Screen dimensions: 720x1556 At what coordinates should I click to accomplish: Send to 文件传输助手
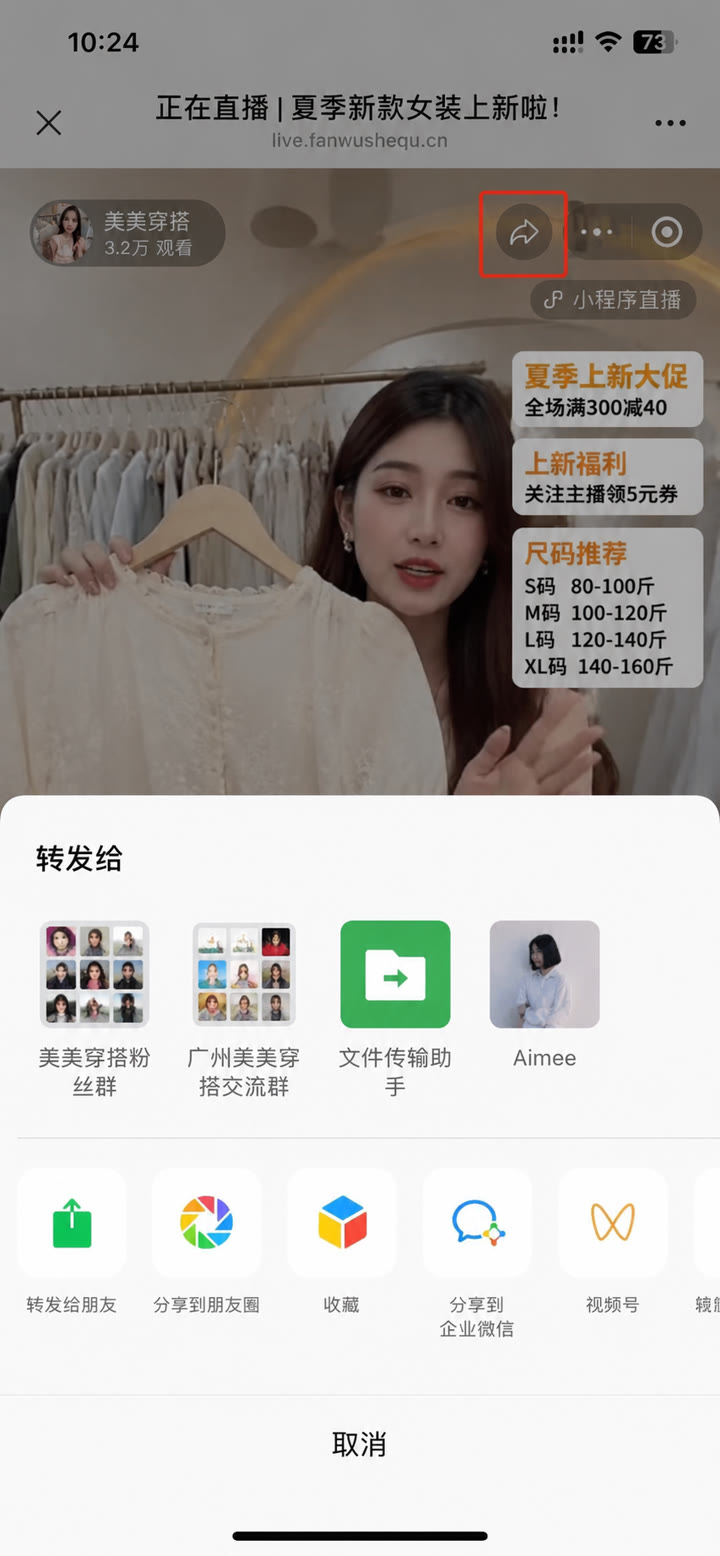395,1010
